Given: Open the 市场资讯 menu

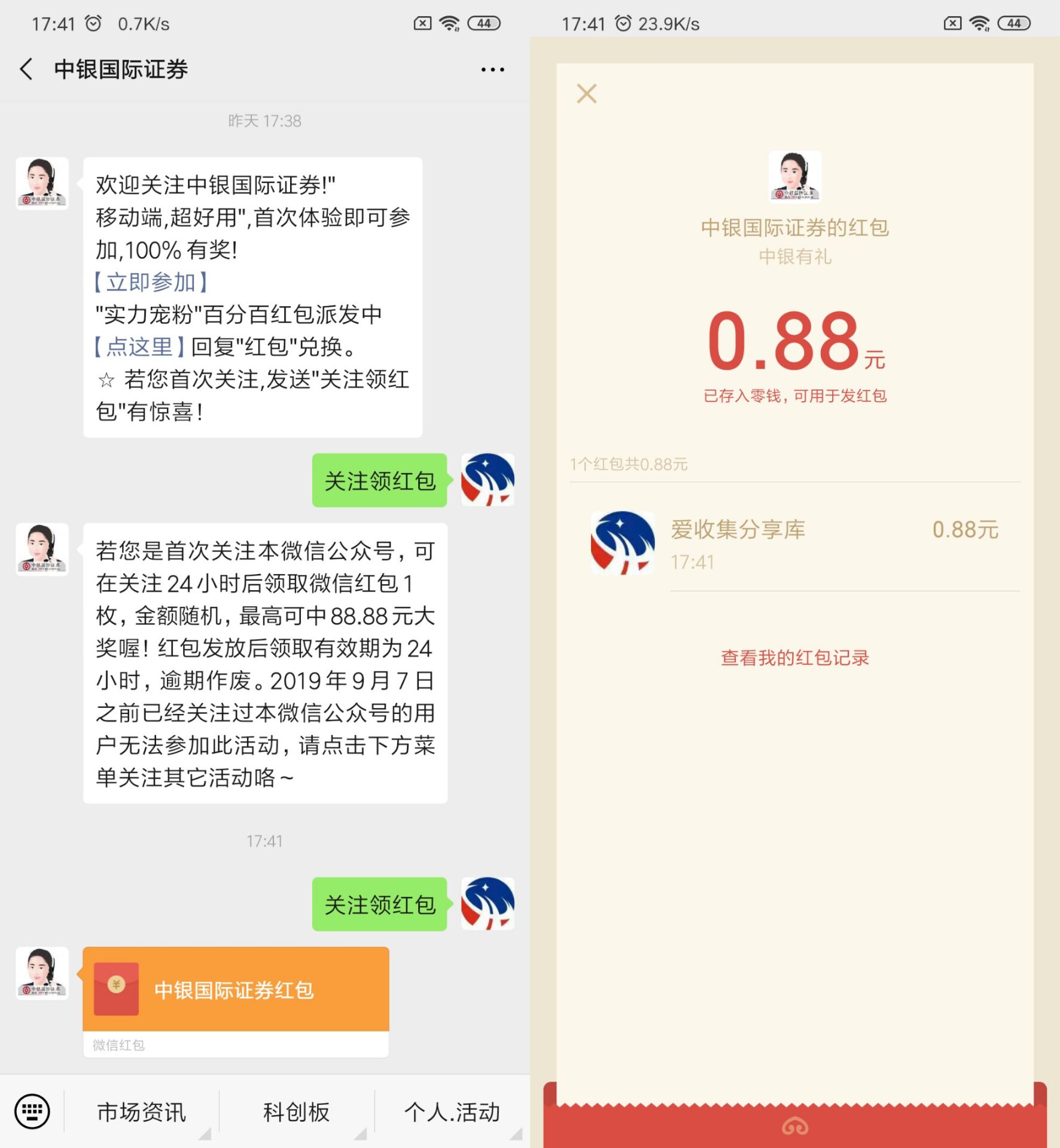Looking at the screenshot, I should [142, 1112].
